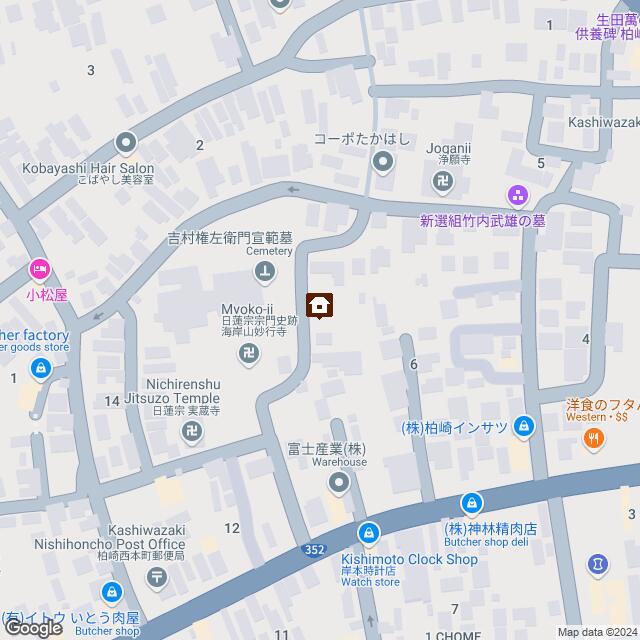Tap the brown home marker
The image size is (640, 640).
click(320, 305)
